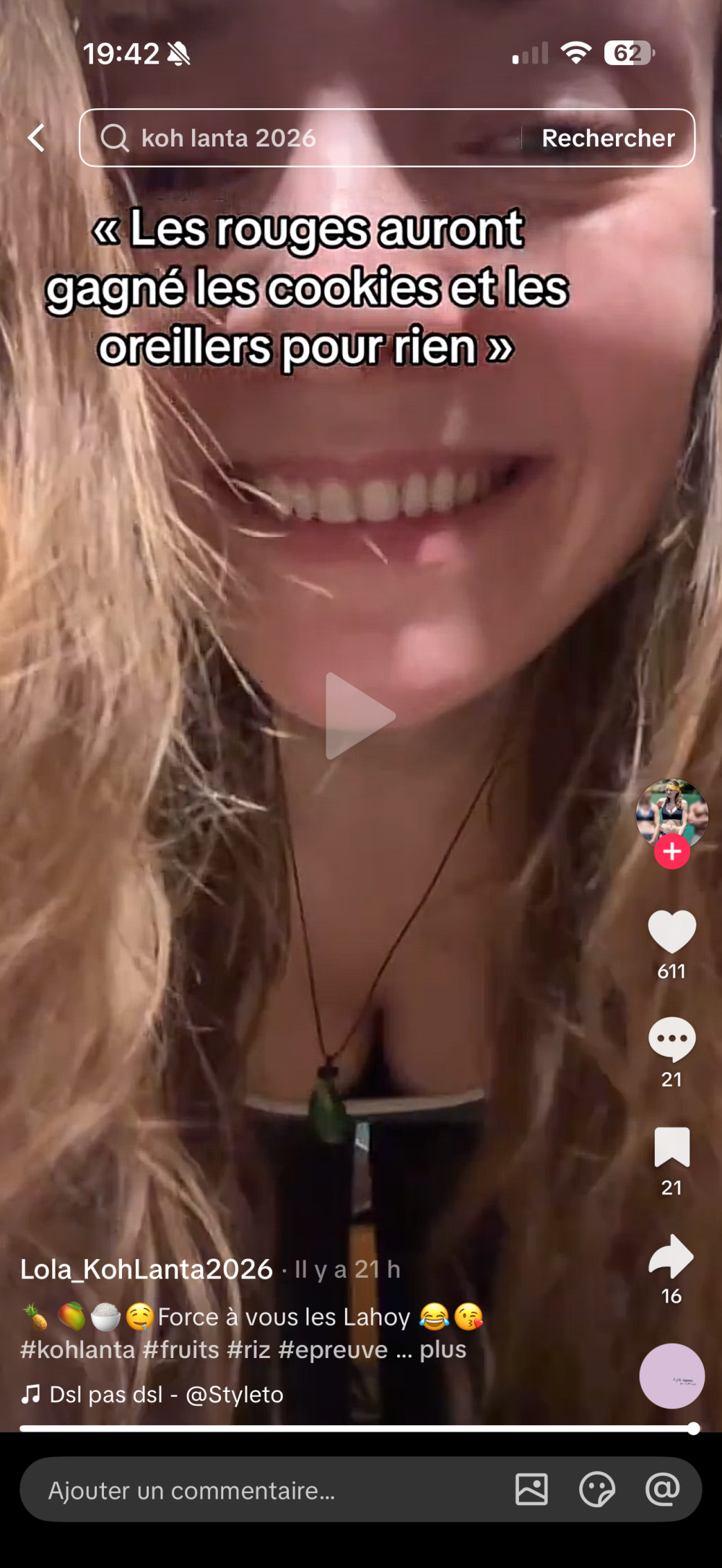
Task: Attach an image to the comment
Action: (x=531, y=1490)
